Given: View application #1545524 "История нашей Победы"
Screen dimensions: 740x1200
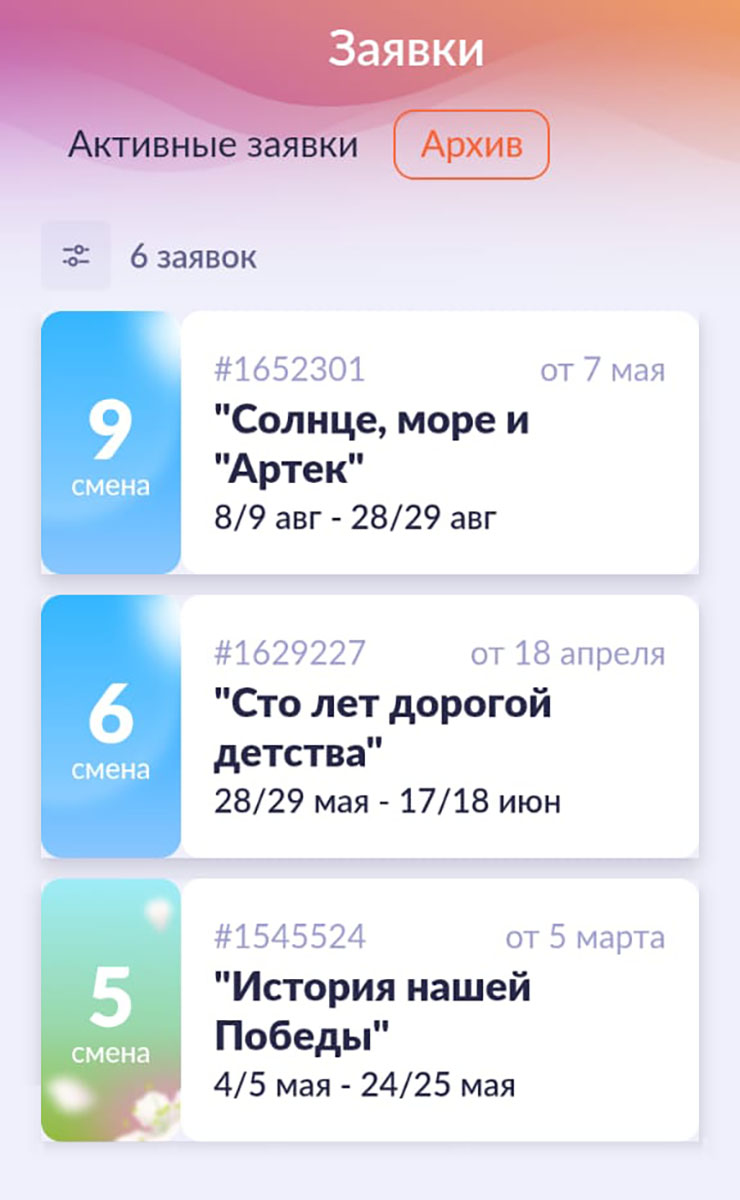Looking at the screenshot, I should pos(440,1010).
